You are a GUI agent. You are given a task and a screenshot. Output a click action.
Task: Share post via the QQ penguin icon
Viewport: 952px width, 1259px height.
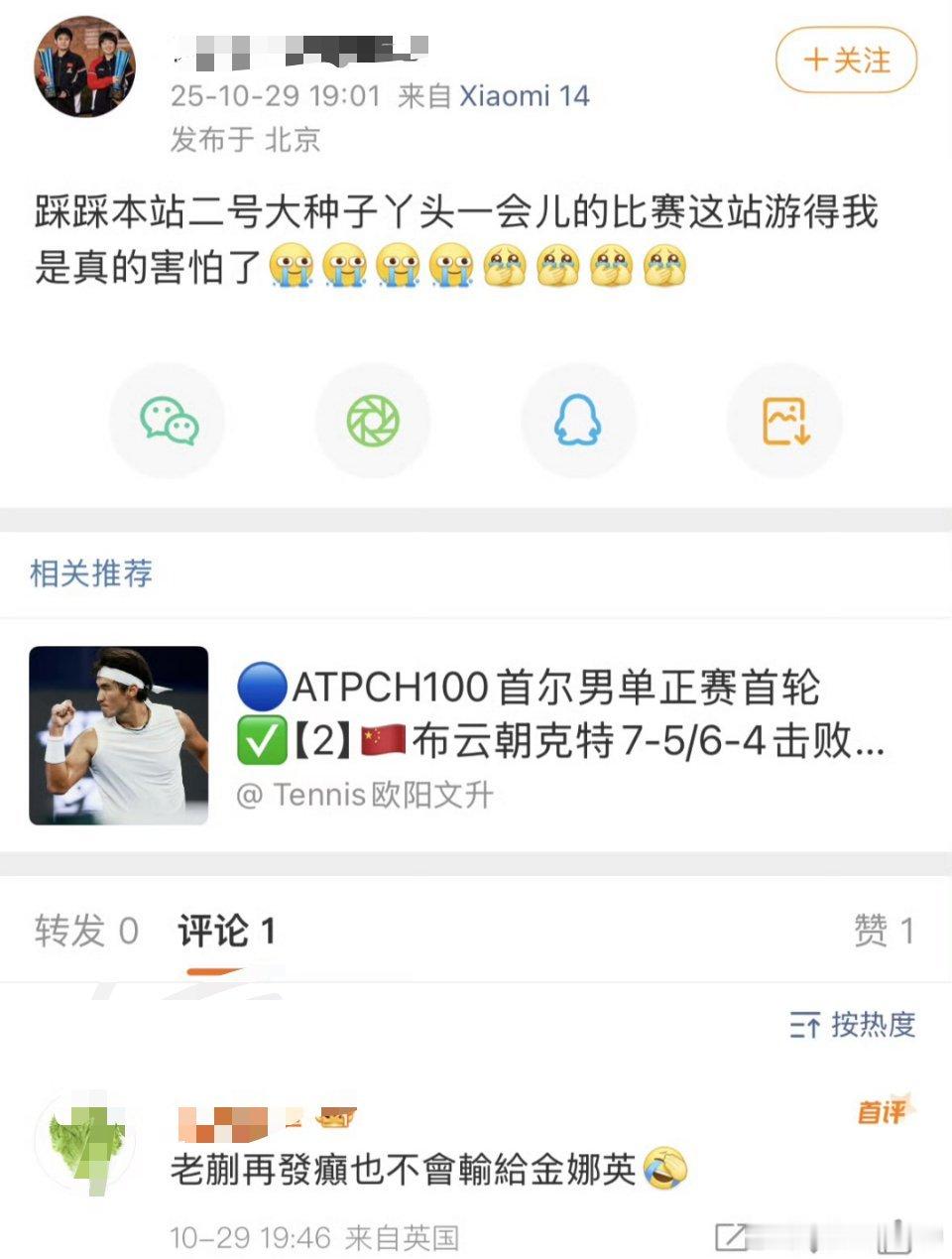click(x=578, y=420)
